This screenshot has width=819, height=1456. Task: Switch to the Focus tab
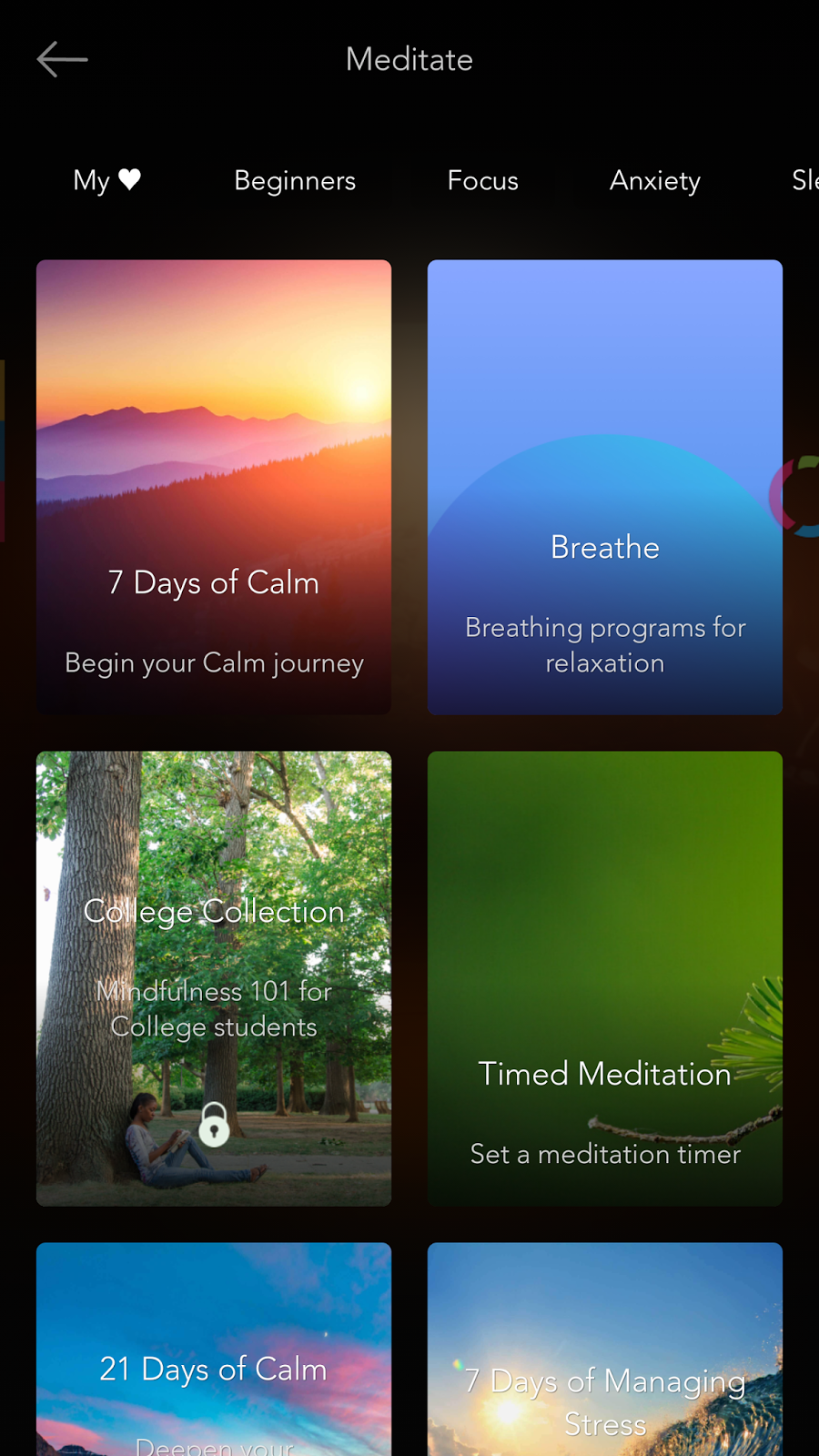click(482, 180)
